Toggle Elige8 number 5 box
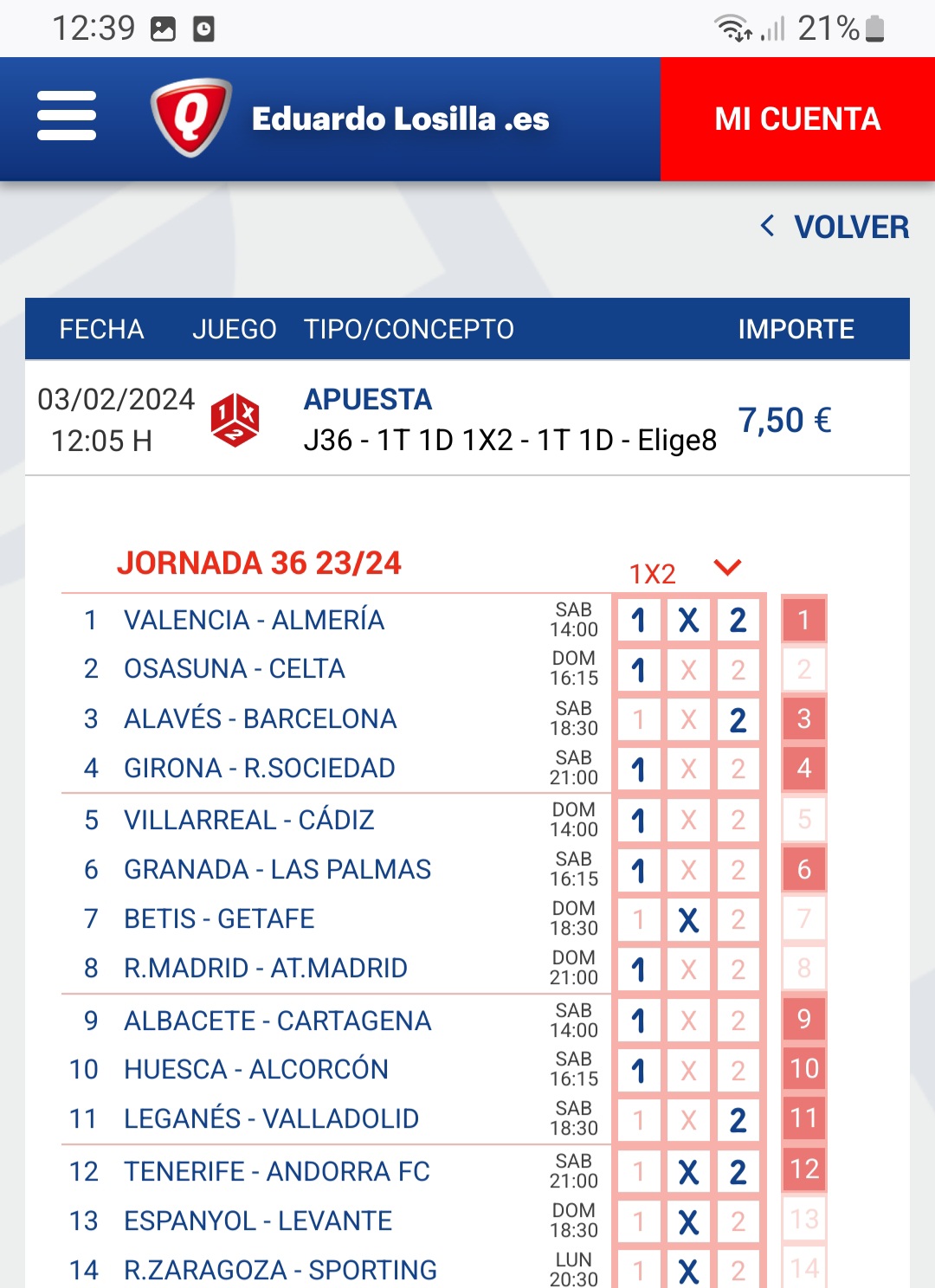 pyautogui.click(x=804, y=819)
